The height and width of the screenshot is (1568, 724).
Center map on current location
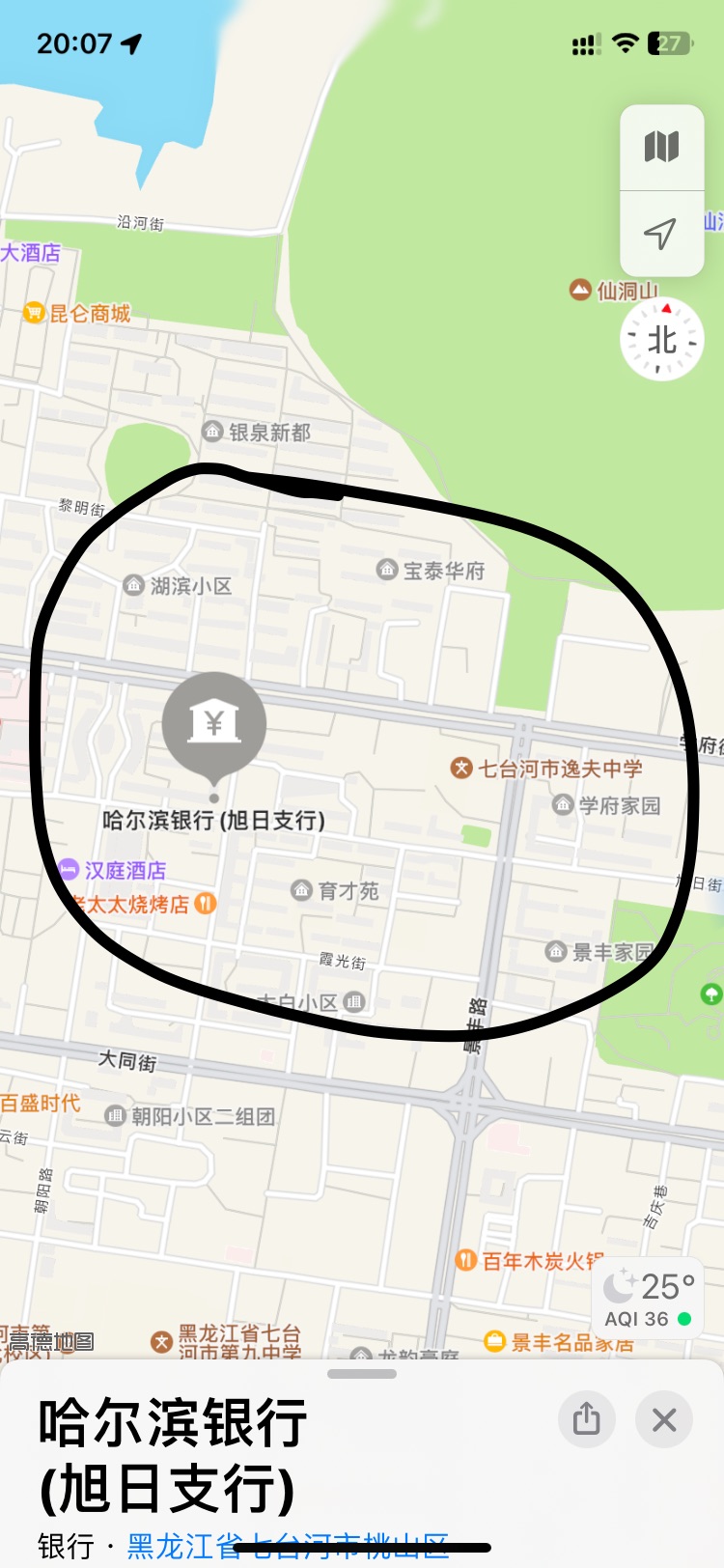click(661, 234)
